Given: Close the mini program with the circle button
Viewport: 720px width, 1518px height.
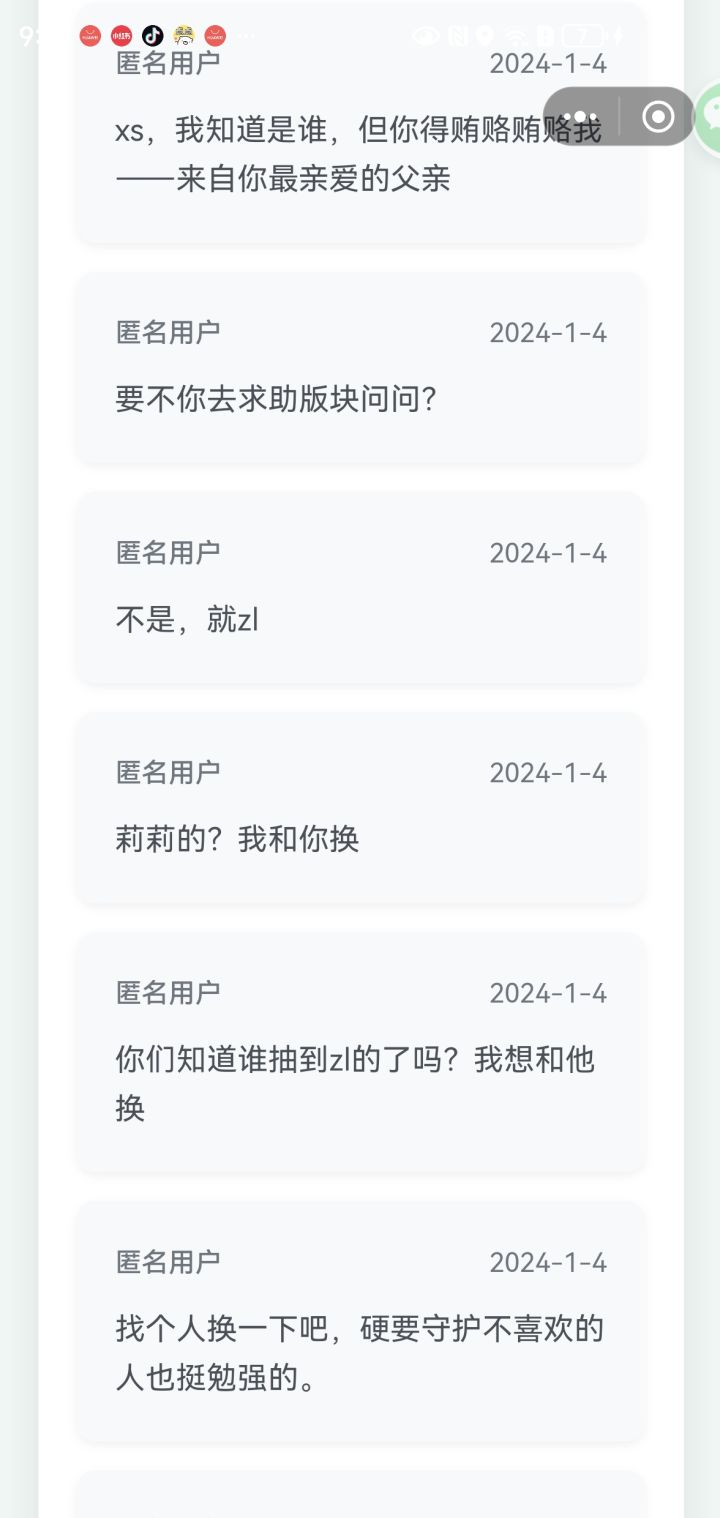Looking at the screenshot, I should tap(658, 117).
